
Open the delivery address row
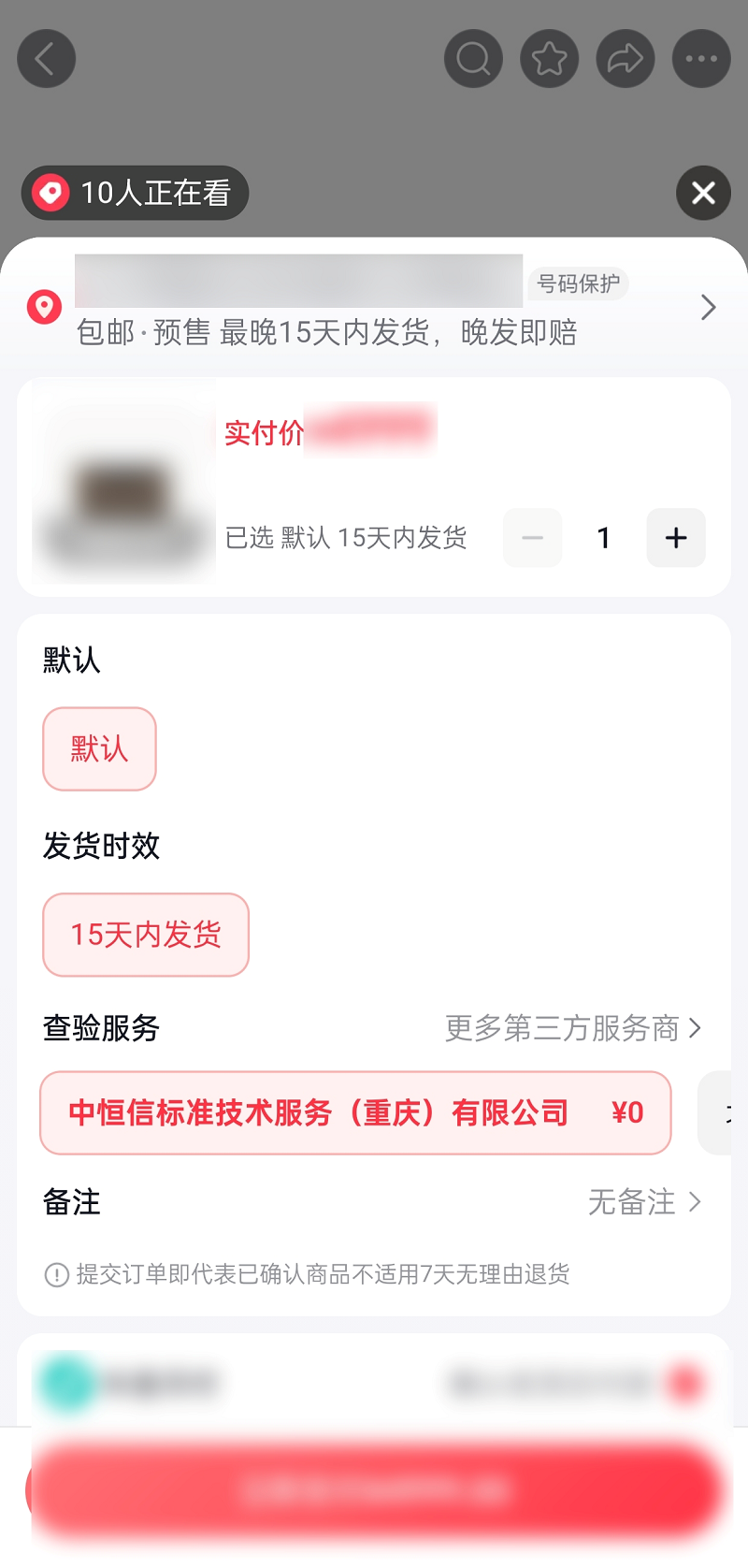tap(374, 307)
